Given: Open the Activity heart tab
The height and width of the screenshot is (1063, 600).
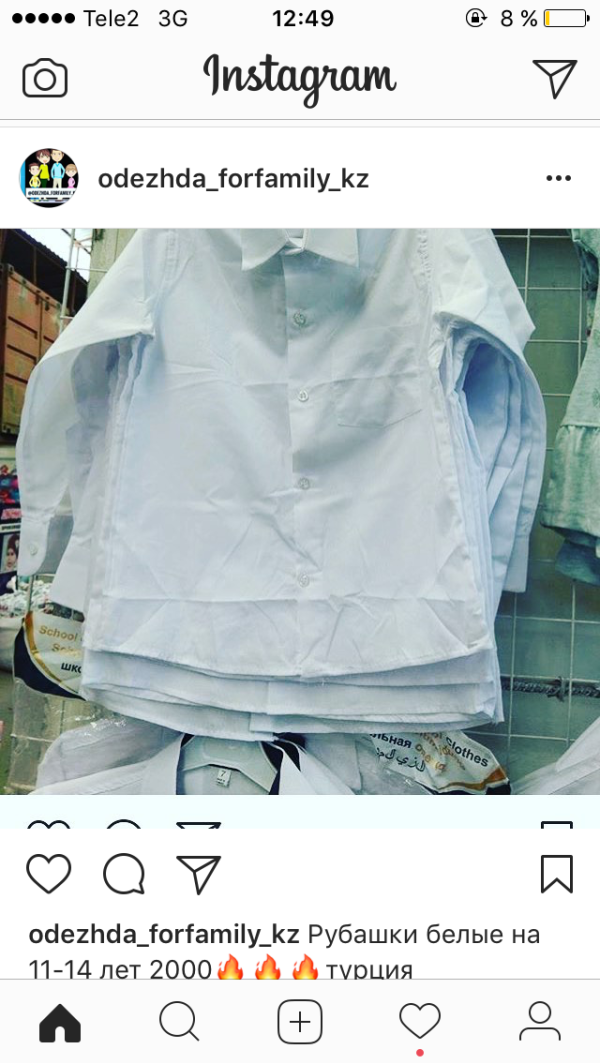Looking at the screenshot, I should tap(420, 1021).
